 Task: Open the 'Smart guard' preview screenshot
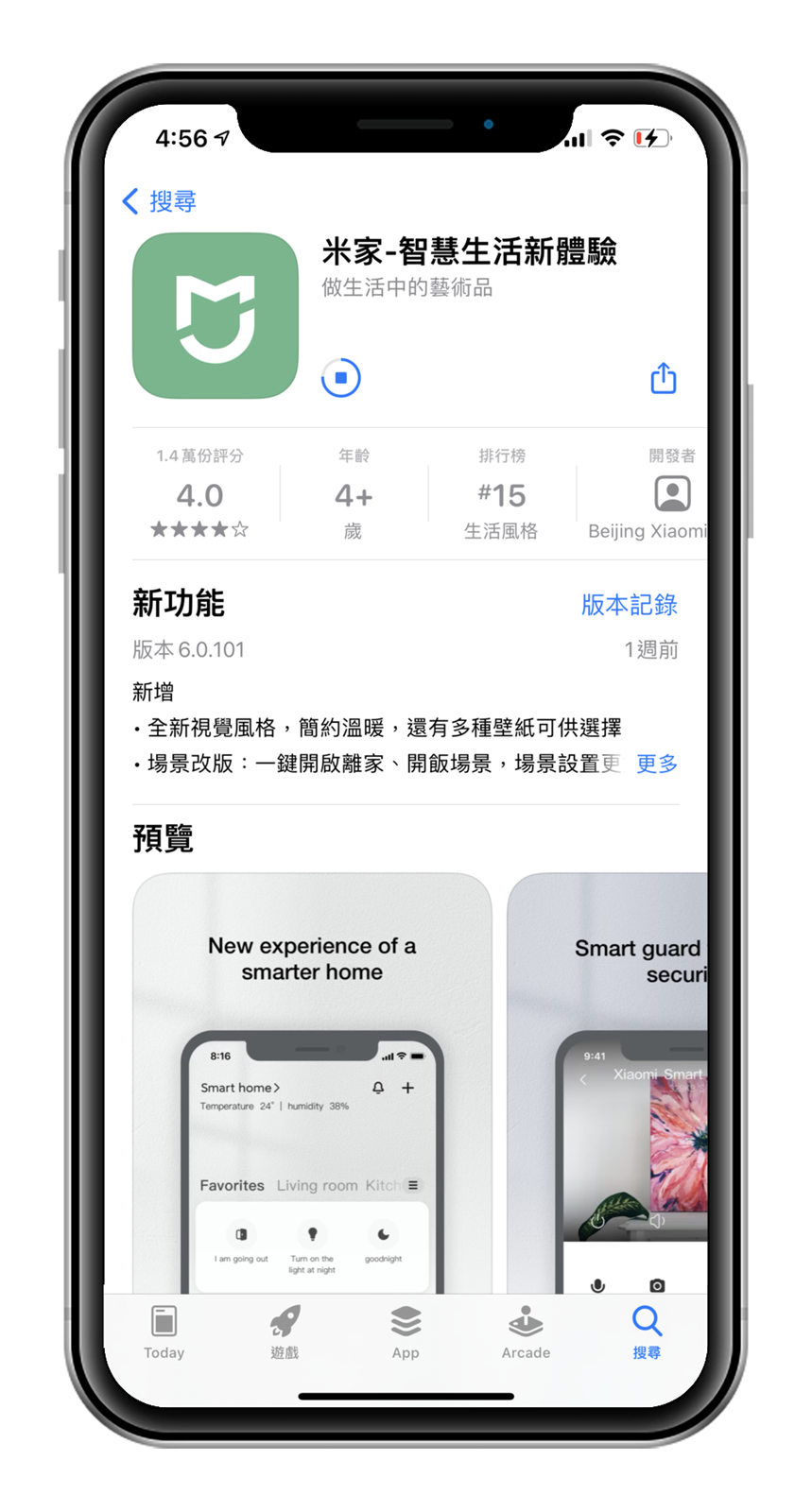pos(614,1077)
